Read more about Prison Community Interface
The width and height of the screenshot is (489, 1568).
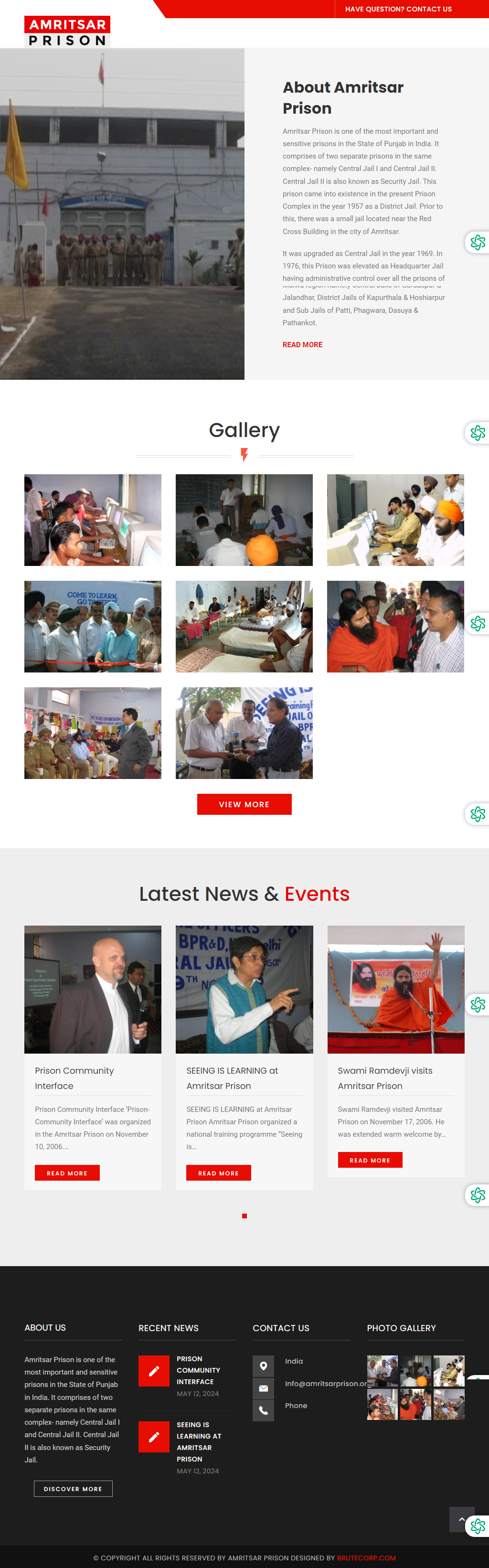coord(67,1173)
